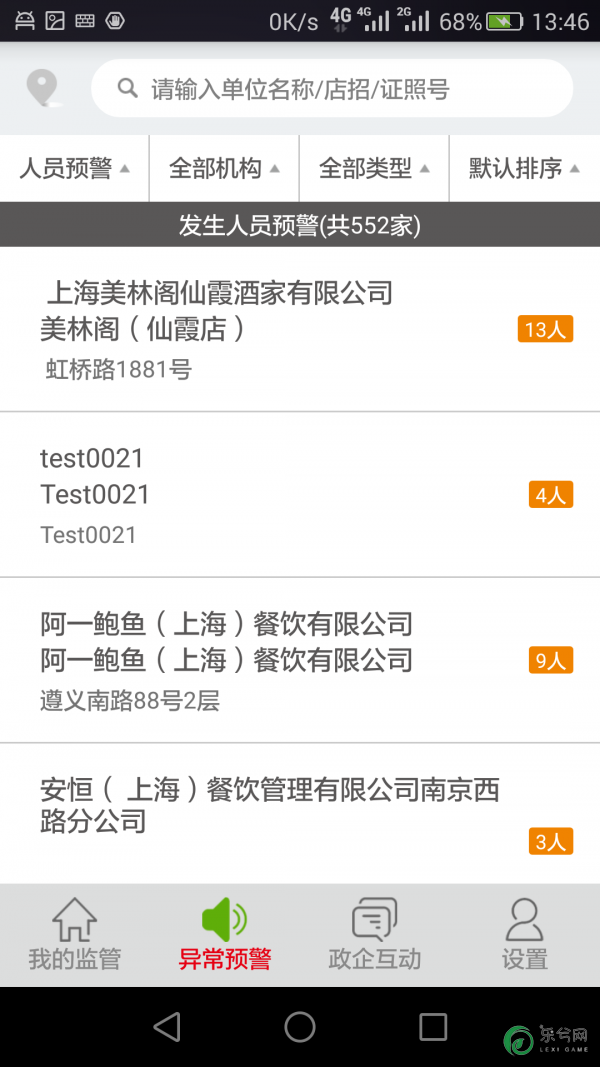Tap the location pin icon

tap(44, 88)
